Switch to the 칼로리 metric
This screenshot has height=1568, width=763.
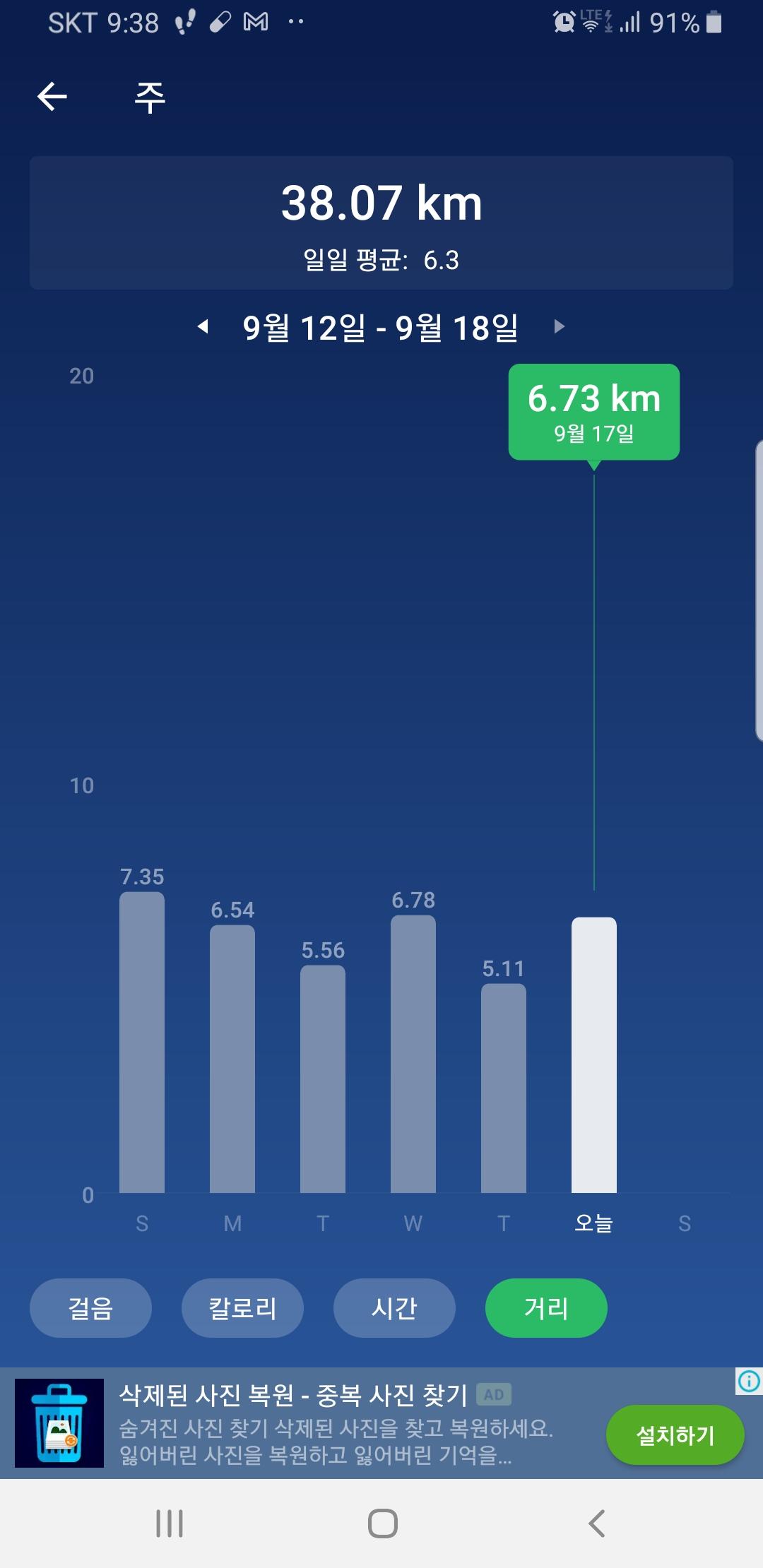242,1308
